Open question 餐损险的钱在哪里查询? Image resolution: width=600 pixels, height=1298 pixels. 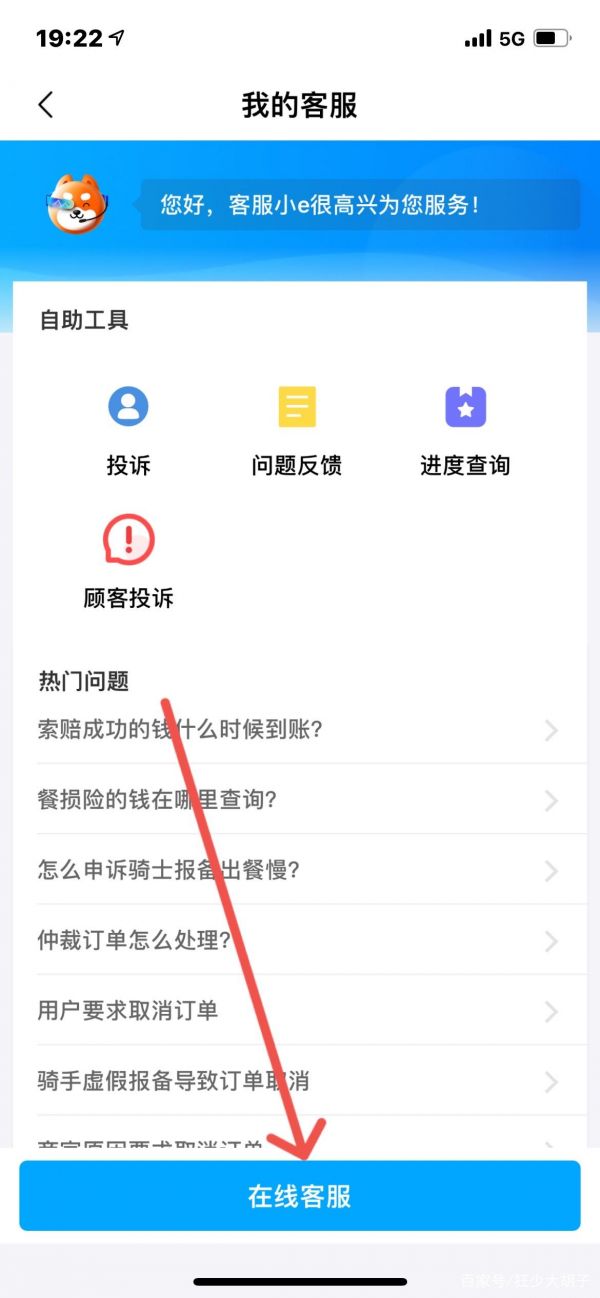[298, 800]
